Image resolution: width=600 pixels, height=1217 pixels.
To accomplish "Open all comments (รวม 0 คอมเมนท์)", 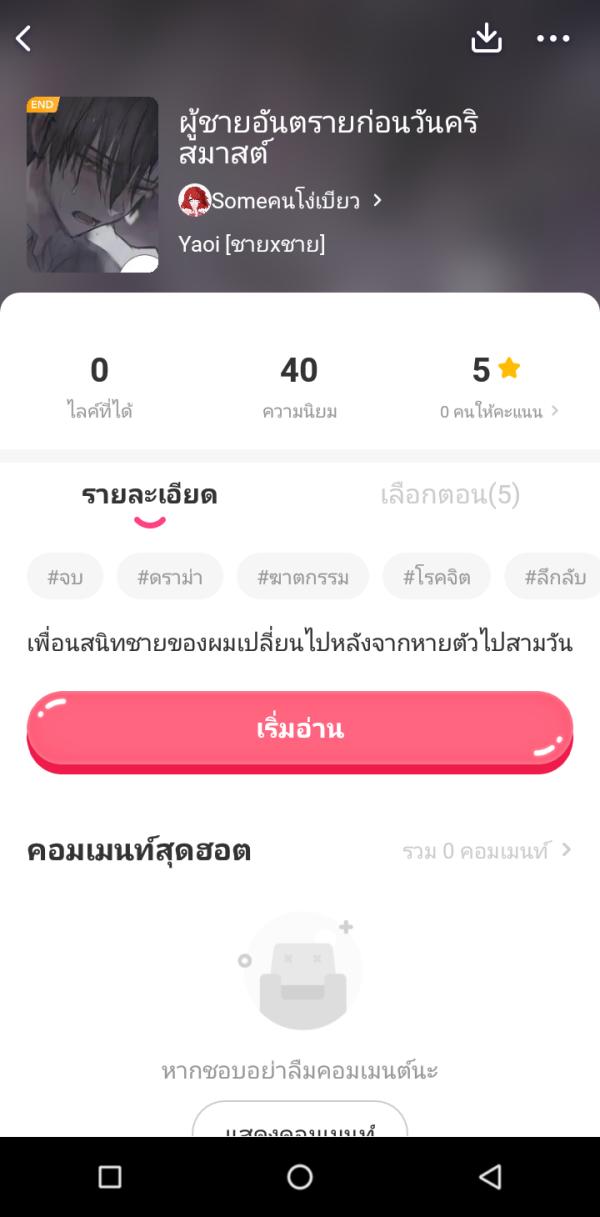I will pyautogui.click(x=486, y=851).
